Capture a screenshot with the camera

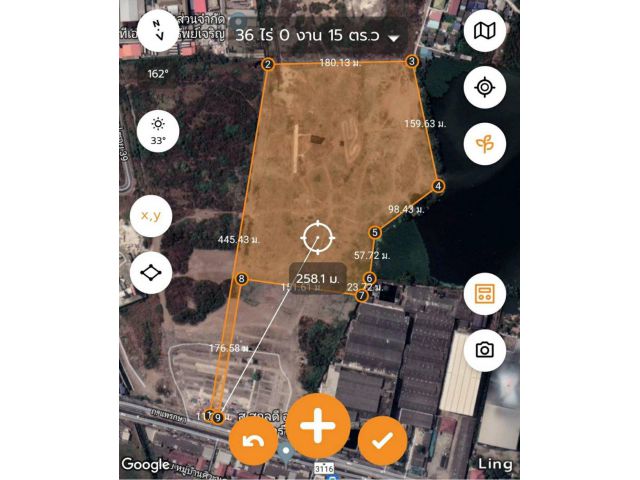[485, 350]
